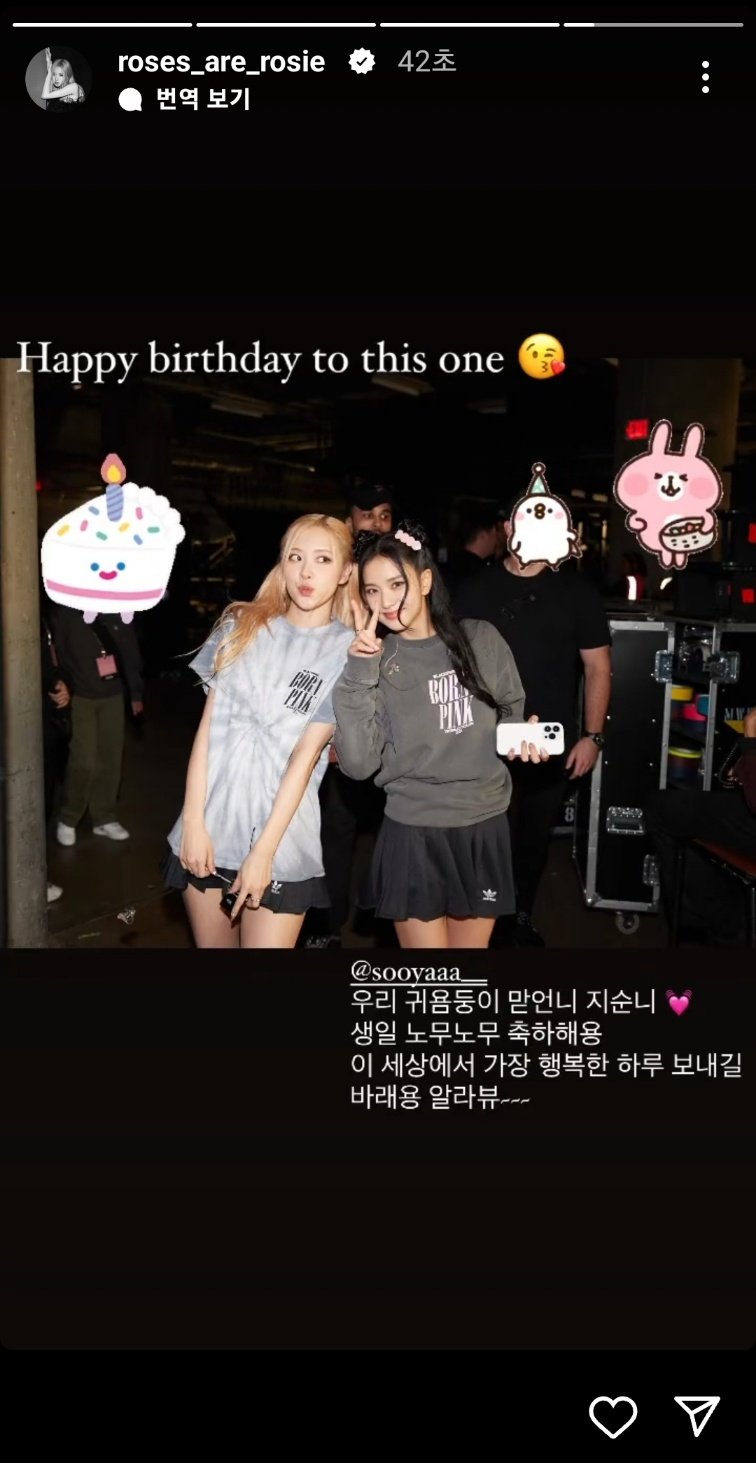Open the @sooyaaa__ mention
Viewport: 756px width, 1463px height.
418,970
